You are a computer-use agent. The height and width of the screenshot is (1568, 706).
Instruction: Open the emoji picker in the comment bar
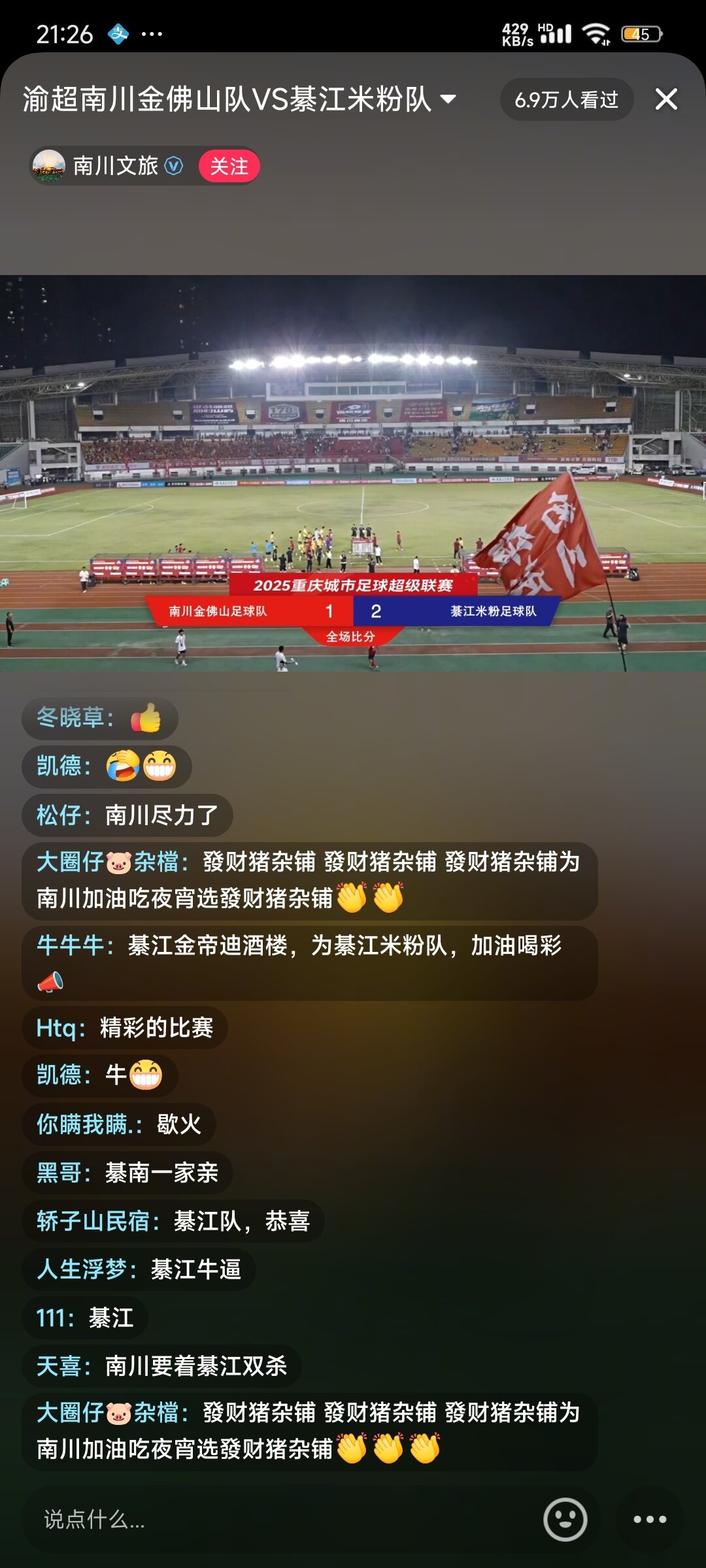pos(565,1519)
